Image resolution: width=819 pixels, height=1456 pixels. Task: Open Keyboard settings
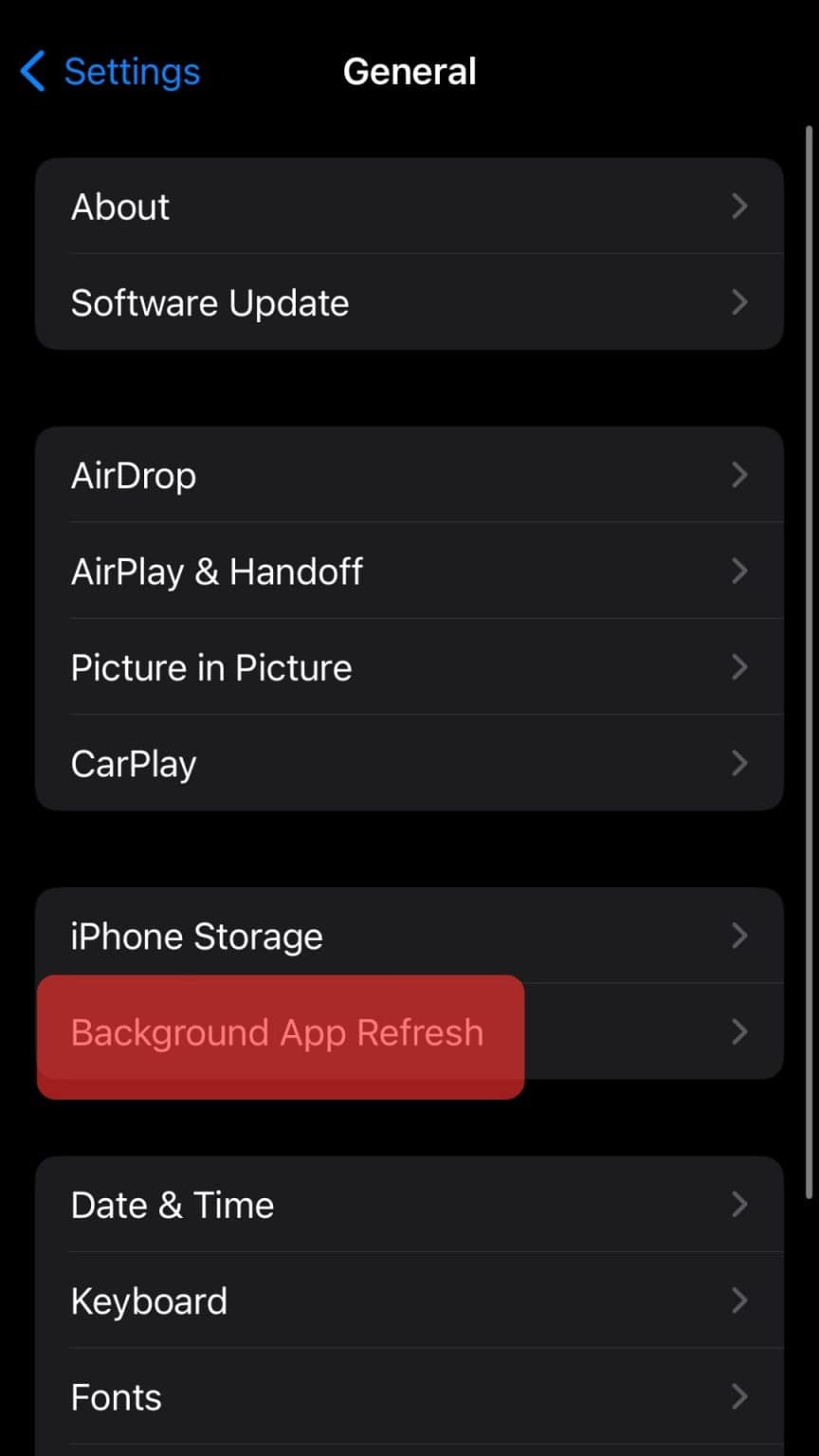pyautogui.click(x=409, y=1301)
